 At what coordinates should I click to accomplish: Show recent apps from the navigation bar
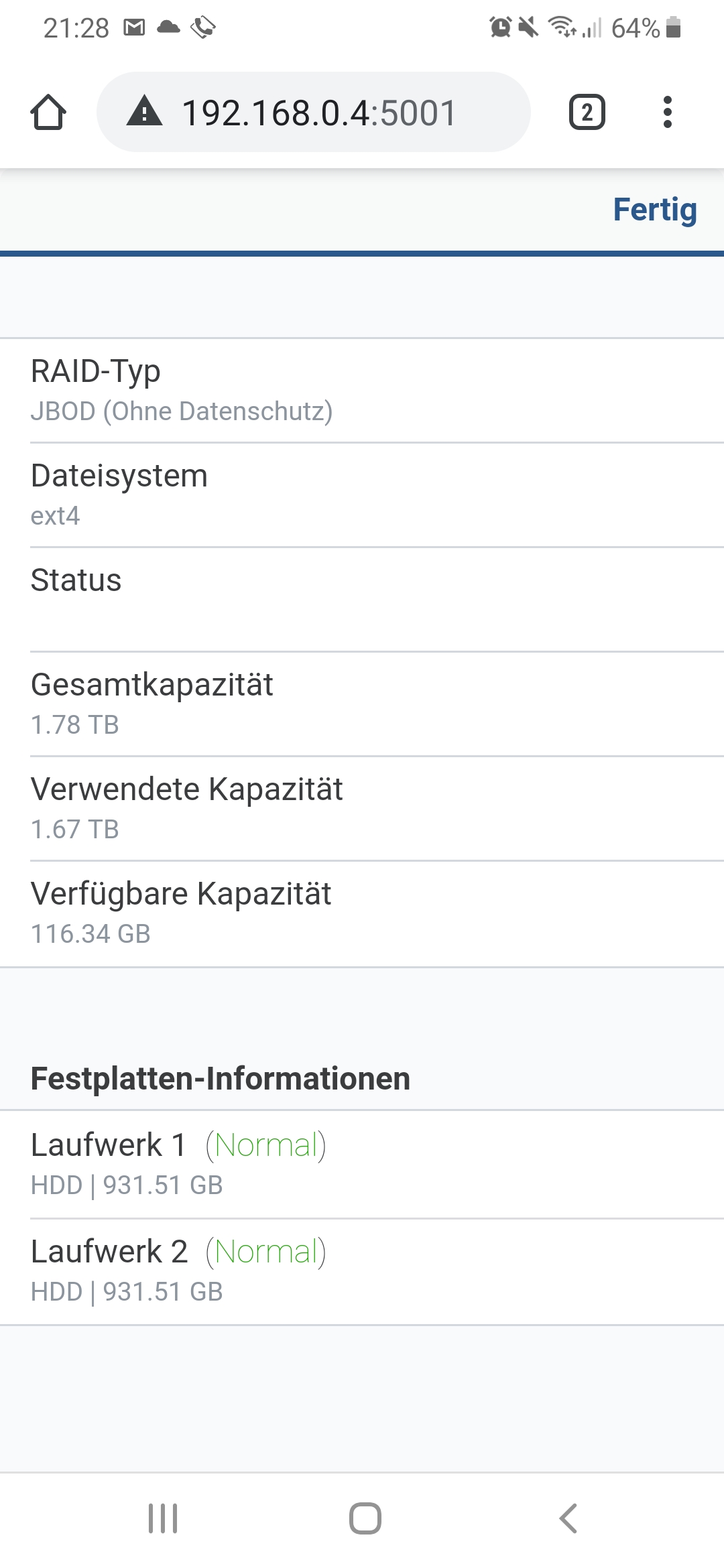tap(163, 1518)
